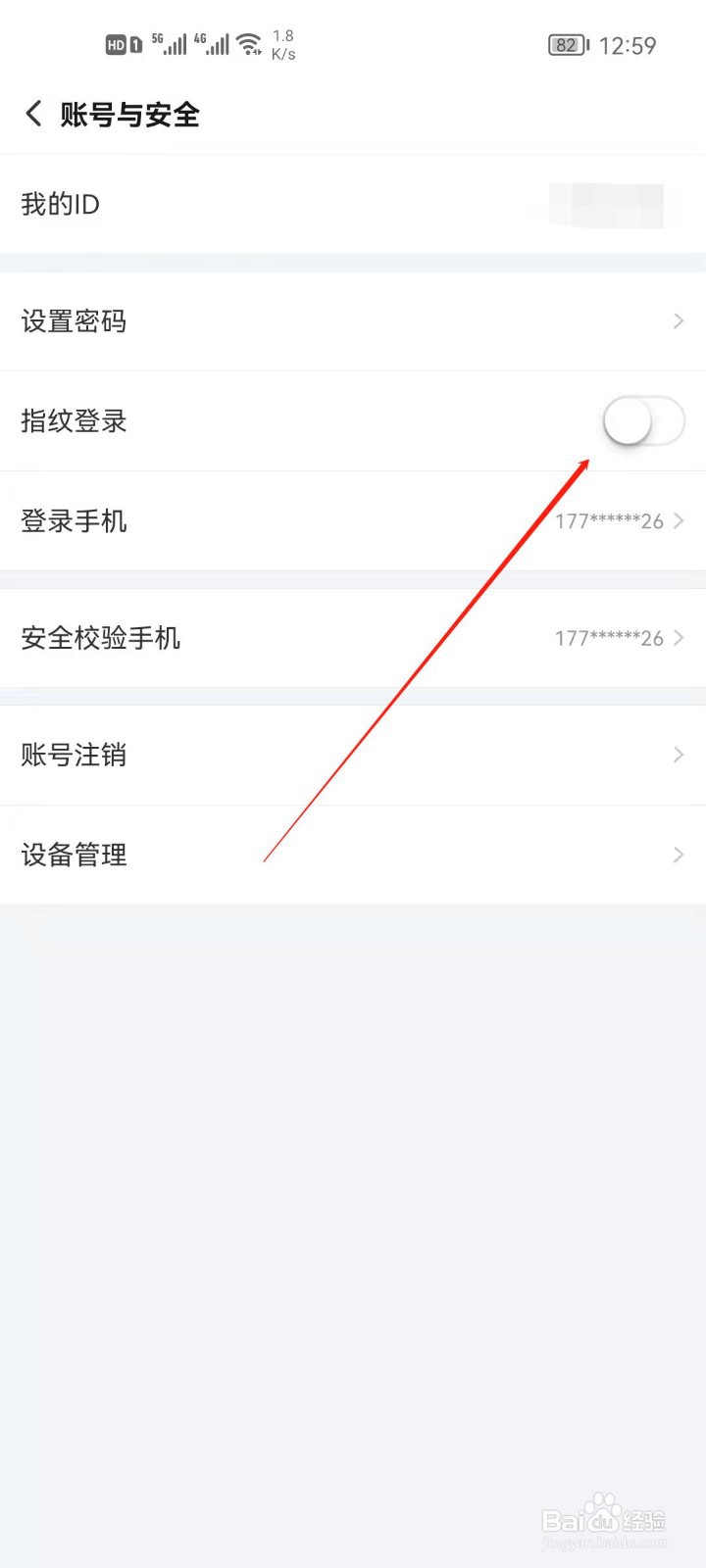Select the 4G signal strength icon

(214, 43)
